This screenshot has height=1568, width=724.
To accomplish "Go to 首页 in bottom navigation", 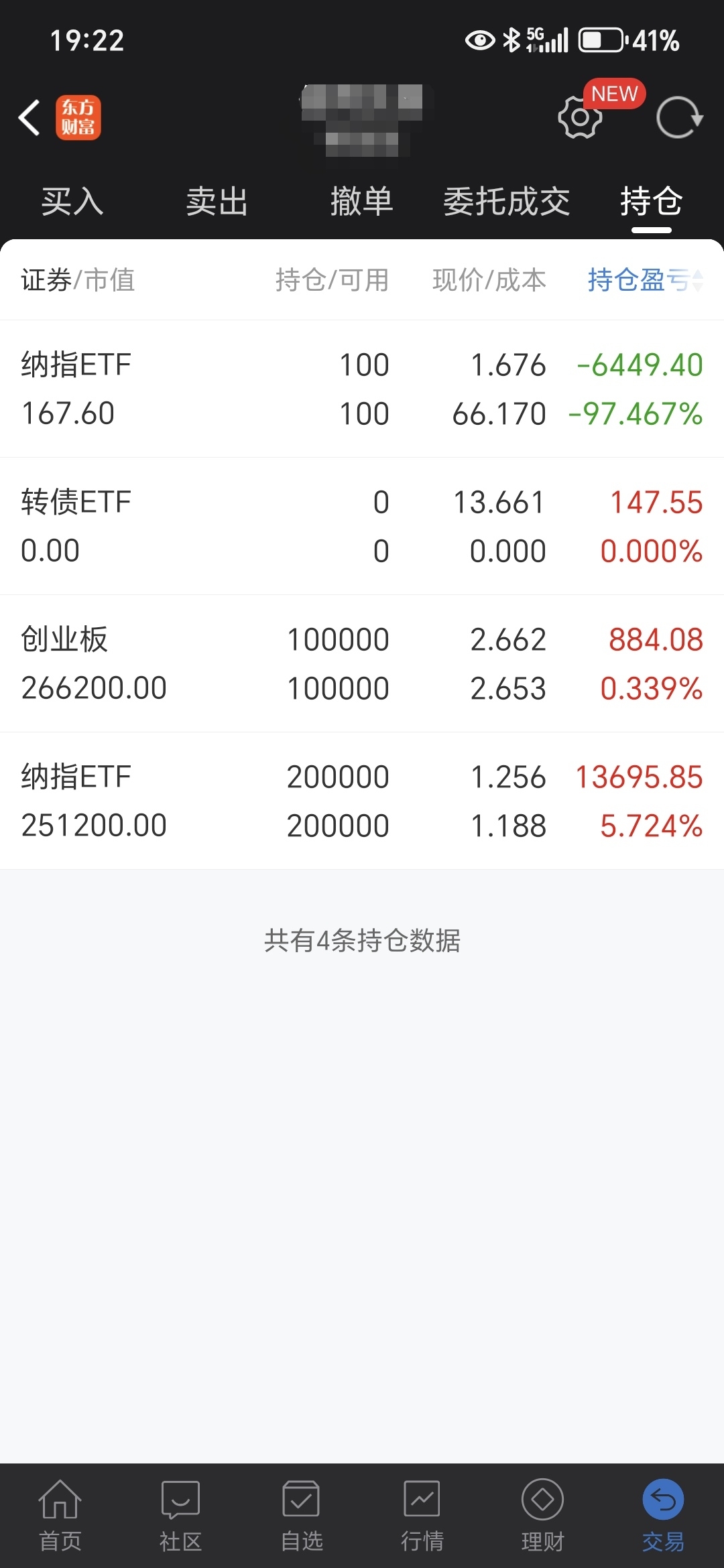I will pyautogui.click(x=60, y=1516).
